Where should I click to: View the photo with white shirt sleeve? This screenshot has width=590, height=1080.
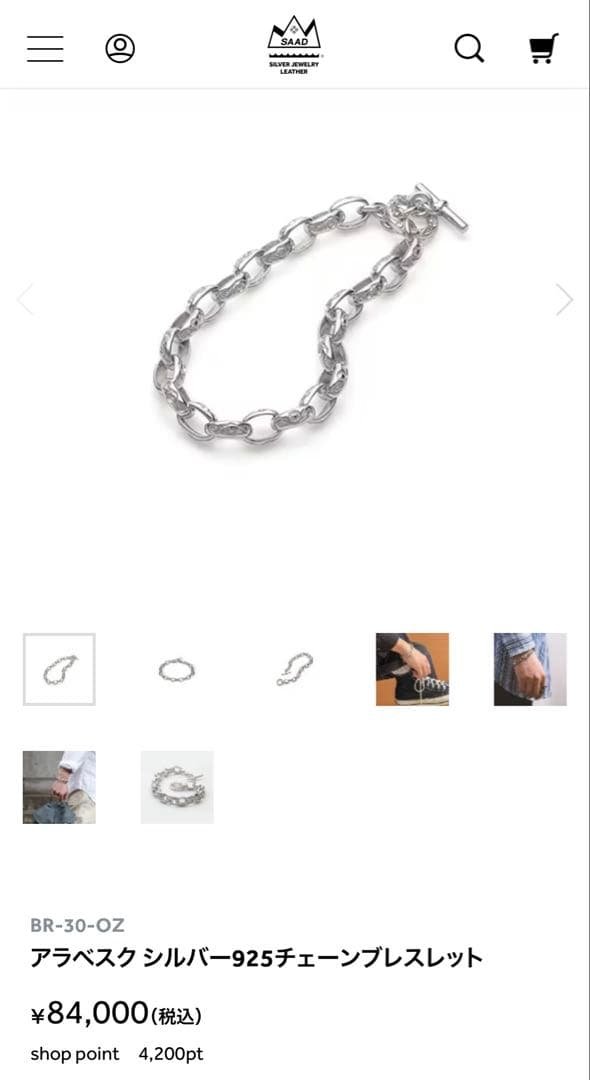[x=59, y=787]
